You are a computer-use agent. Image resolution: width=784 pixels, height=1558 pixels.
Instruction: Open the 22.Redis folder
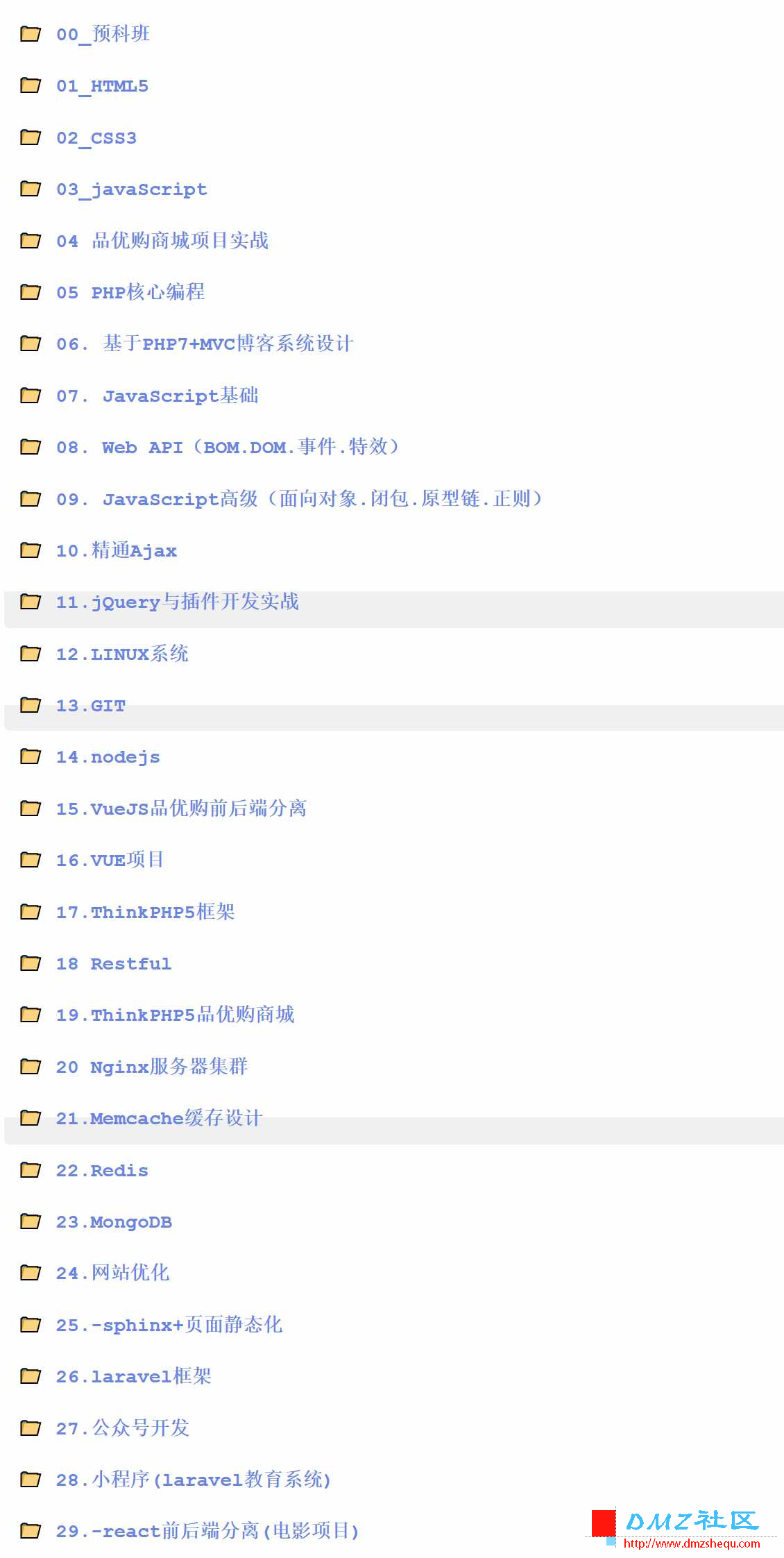[102, 1171]
